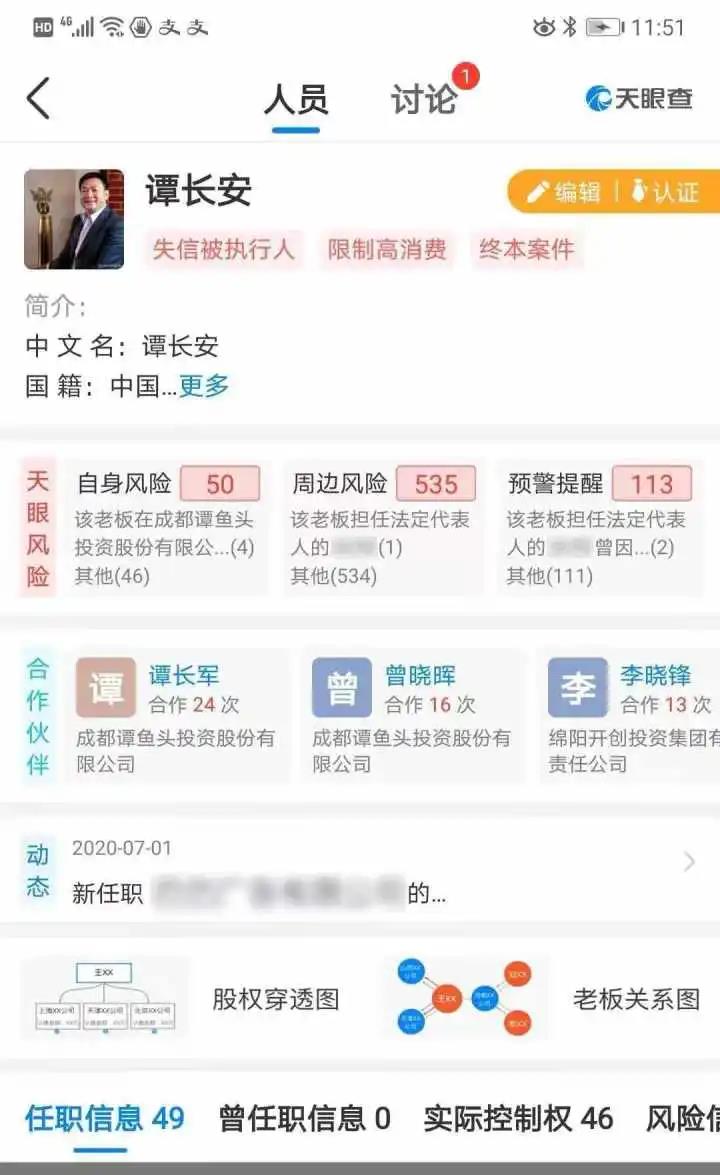Open partner 曾晓晖's profile
Screen dimensions: 720x1175
tap(414, 716)
